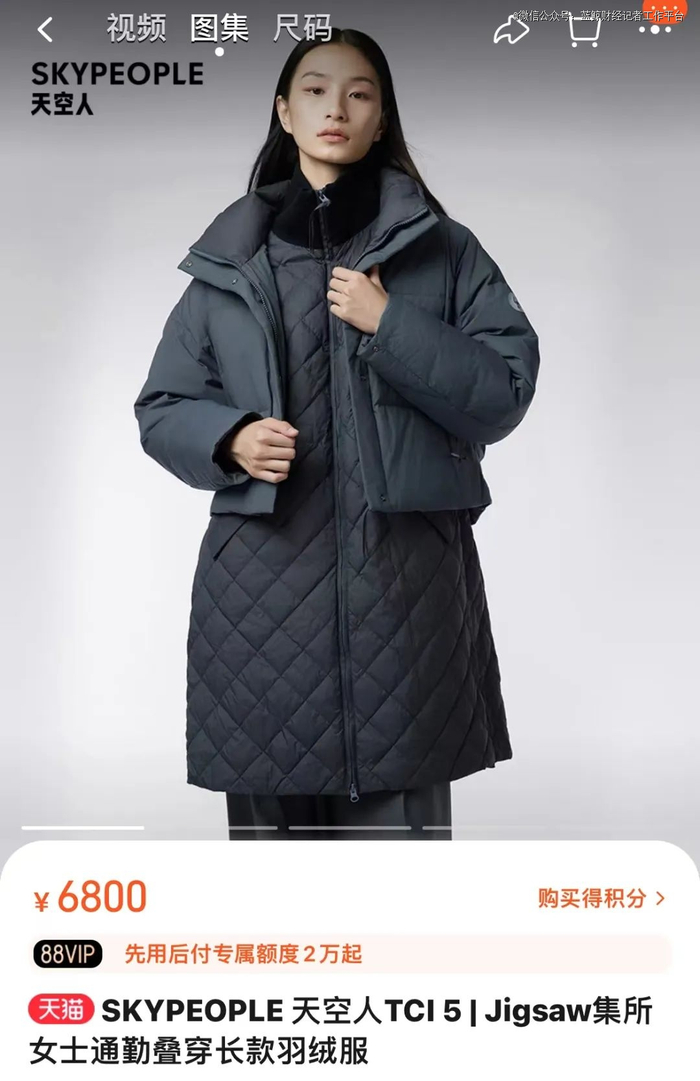Open the shopping cart

coord(583,31)
